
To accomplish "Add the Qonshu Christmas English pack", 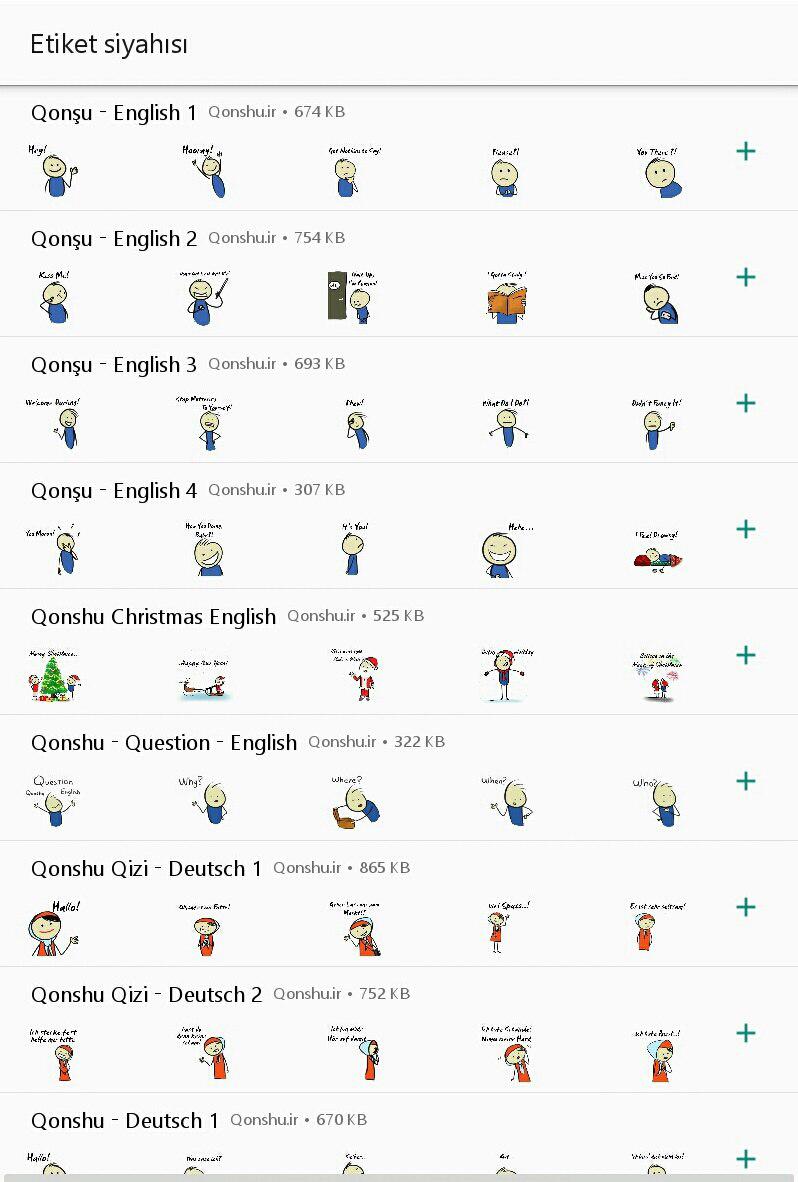I will (745, 655).
